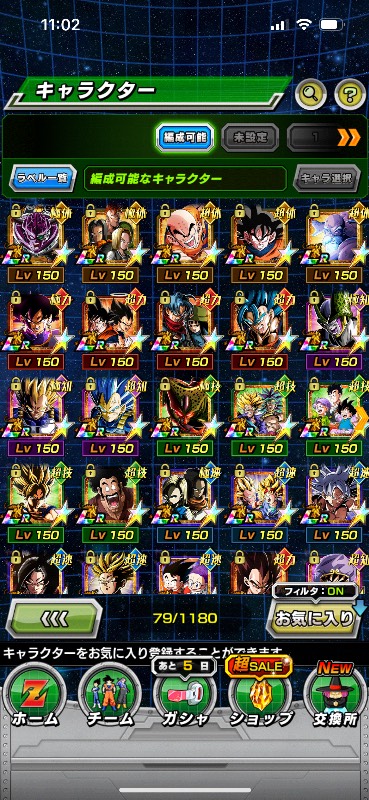This screenshot has width=369, height=800.
Task: Open the お気に入り favorites filter
Action: (314, 618)
